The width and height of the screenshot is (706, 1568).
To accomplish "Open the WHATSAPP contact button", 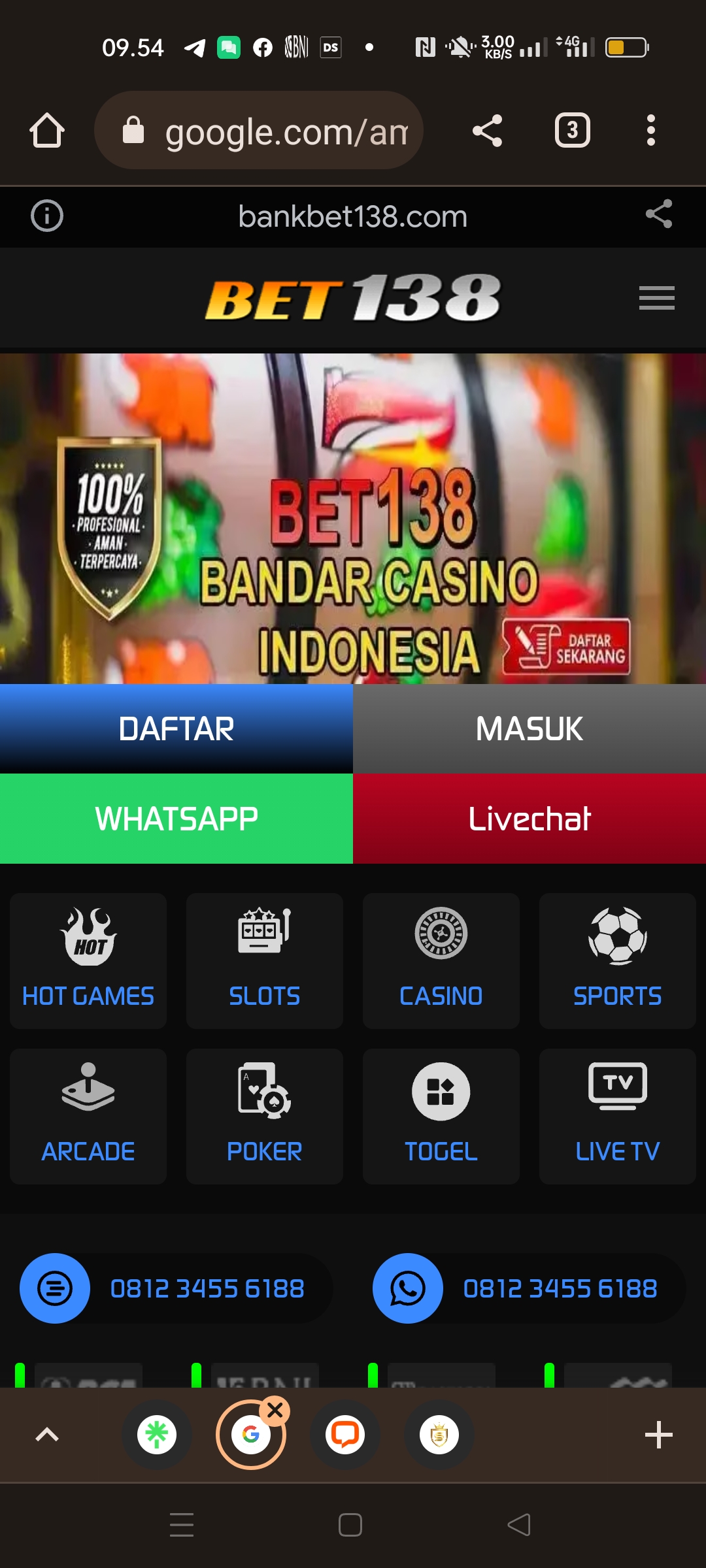I will (176, 819).
